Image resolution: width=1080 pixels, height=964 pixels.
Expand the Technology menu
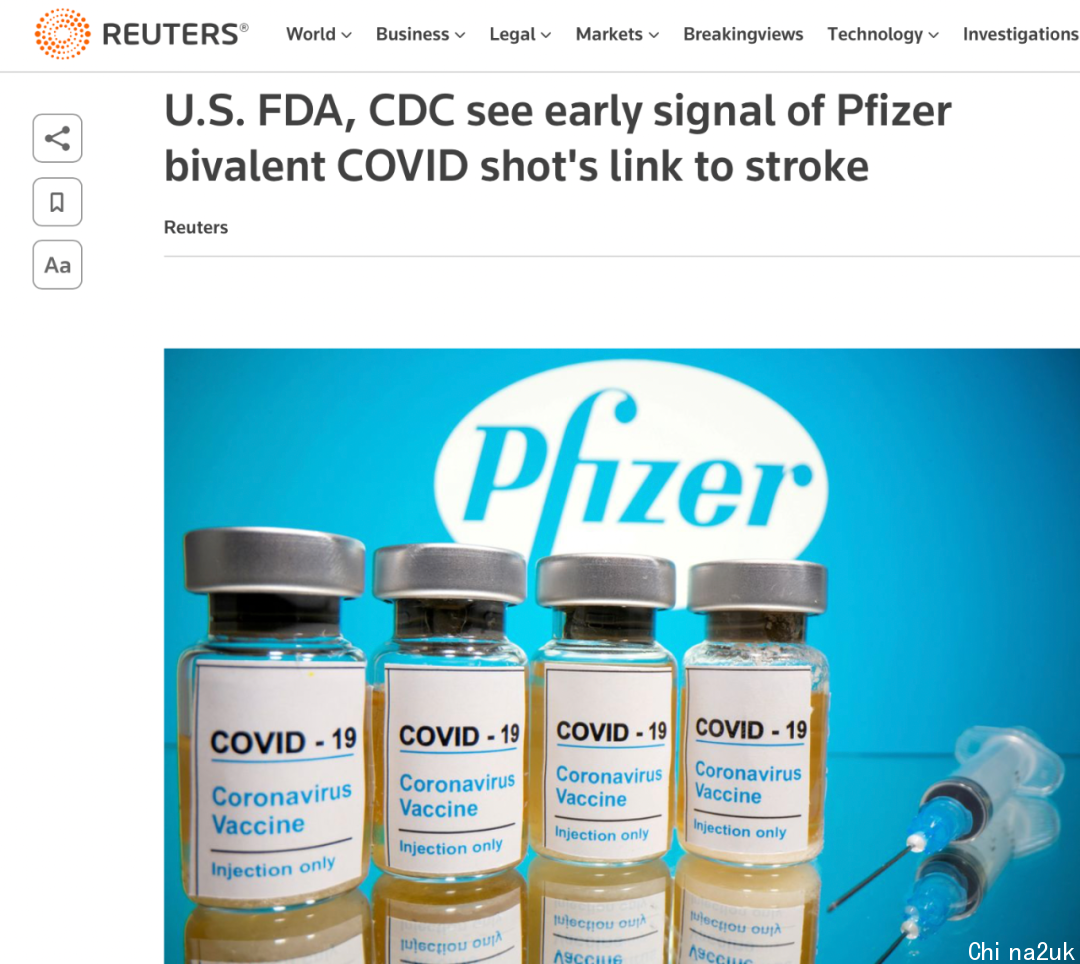(883, 34)
